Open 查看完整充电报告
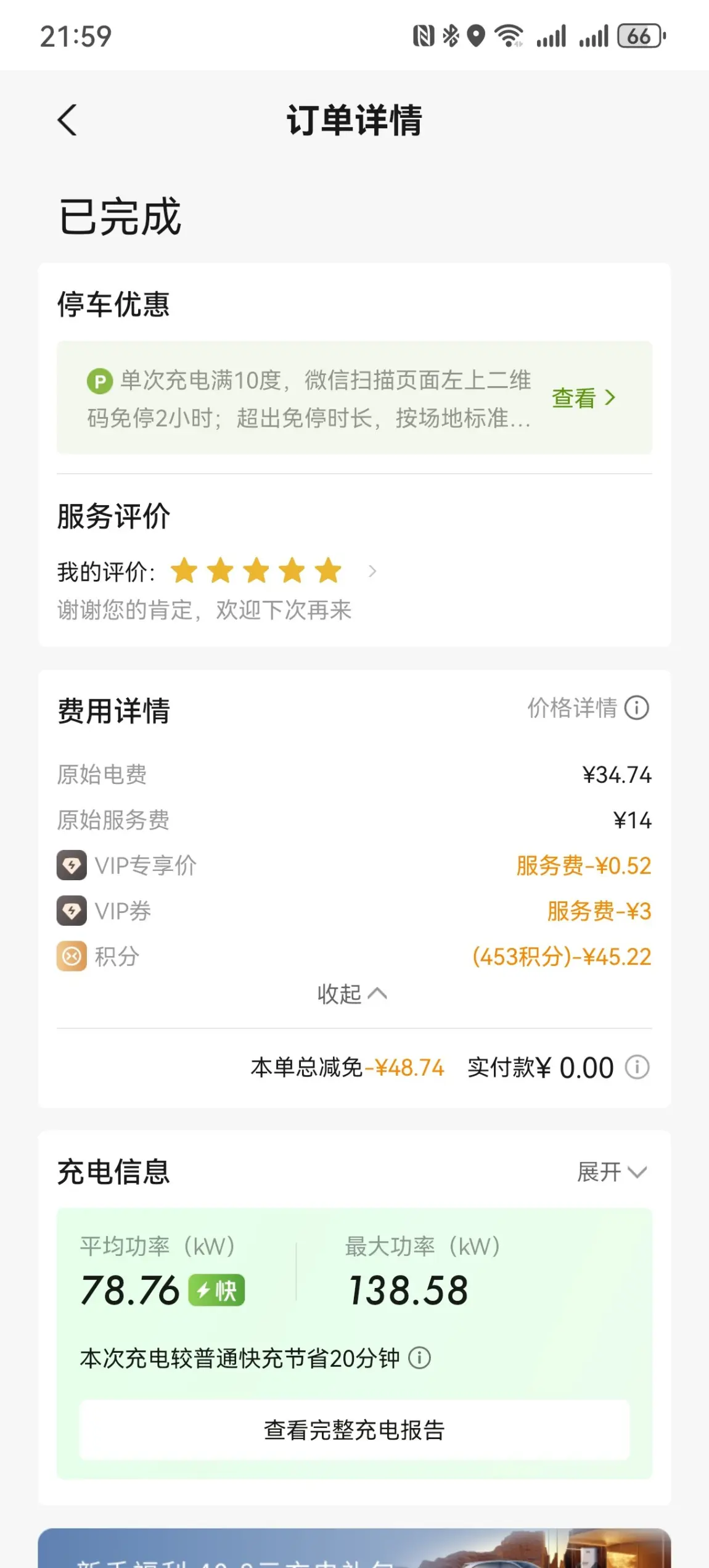 click(x=354, y=1430)
